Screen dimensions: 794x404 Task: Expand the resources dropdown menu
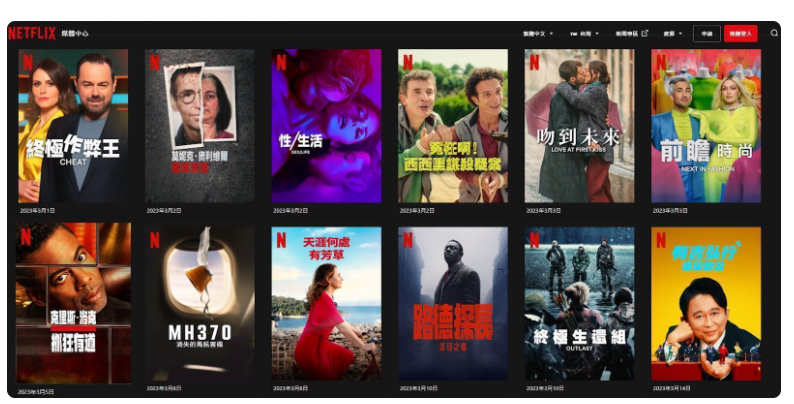[673, 33]
